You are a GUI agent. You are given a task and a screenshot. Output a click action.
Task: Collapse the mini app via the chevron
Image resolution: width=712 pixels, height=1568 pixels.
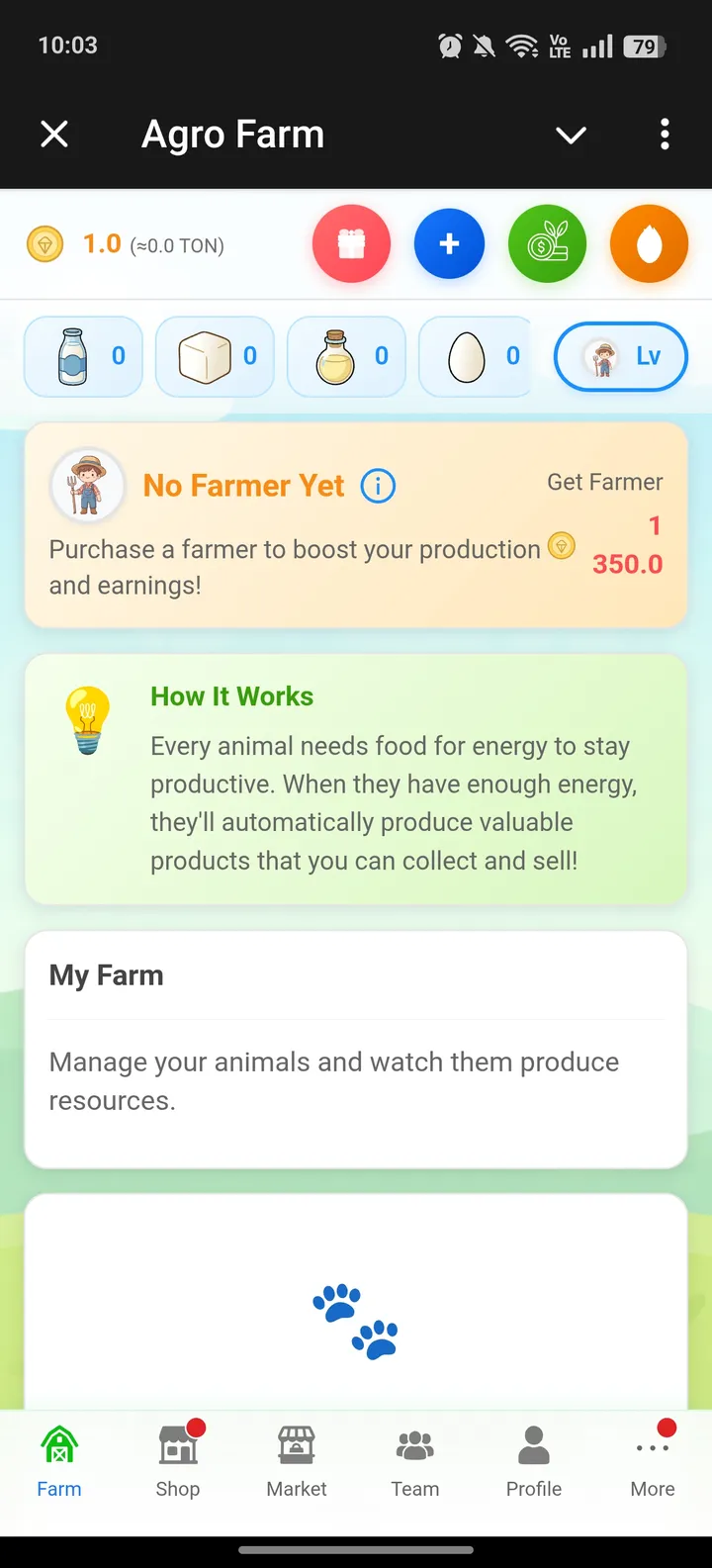click(572, 135)
